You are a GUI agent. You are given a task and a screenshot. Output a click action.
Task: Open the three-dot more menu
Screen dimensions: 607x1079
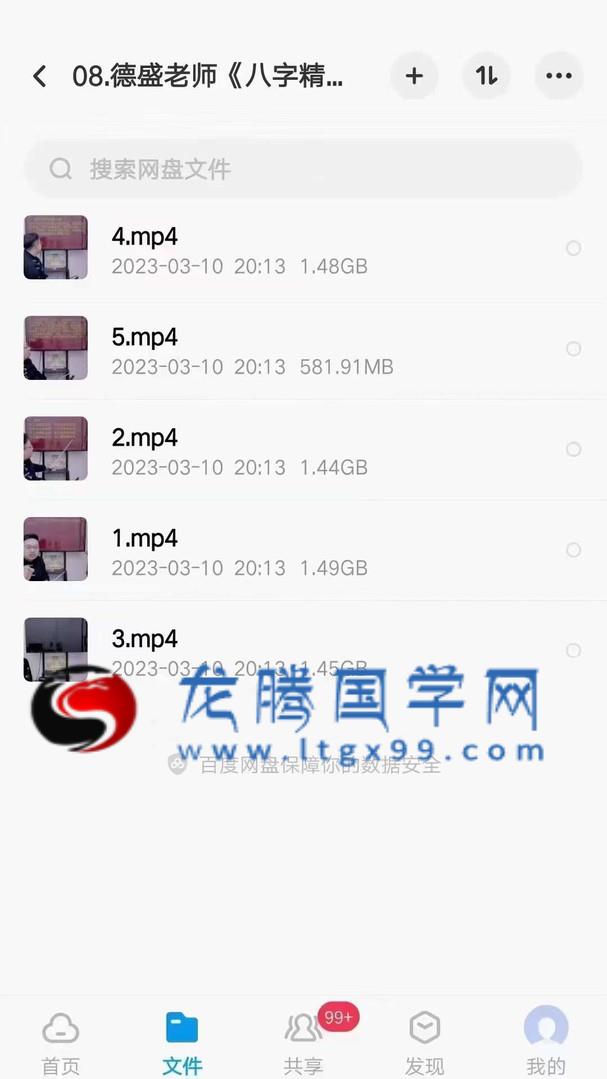(558, 76)
